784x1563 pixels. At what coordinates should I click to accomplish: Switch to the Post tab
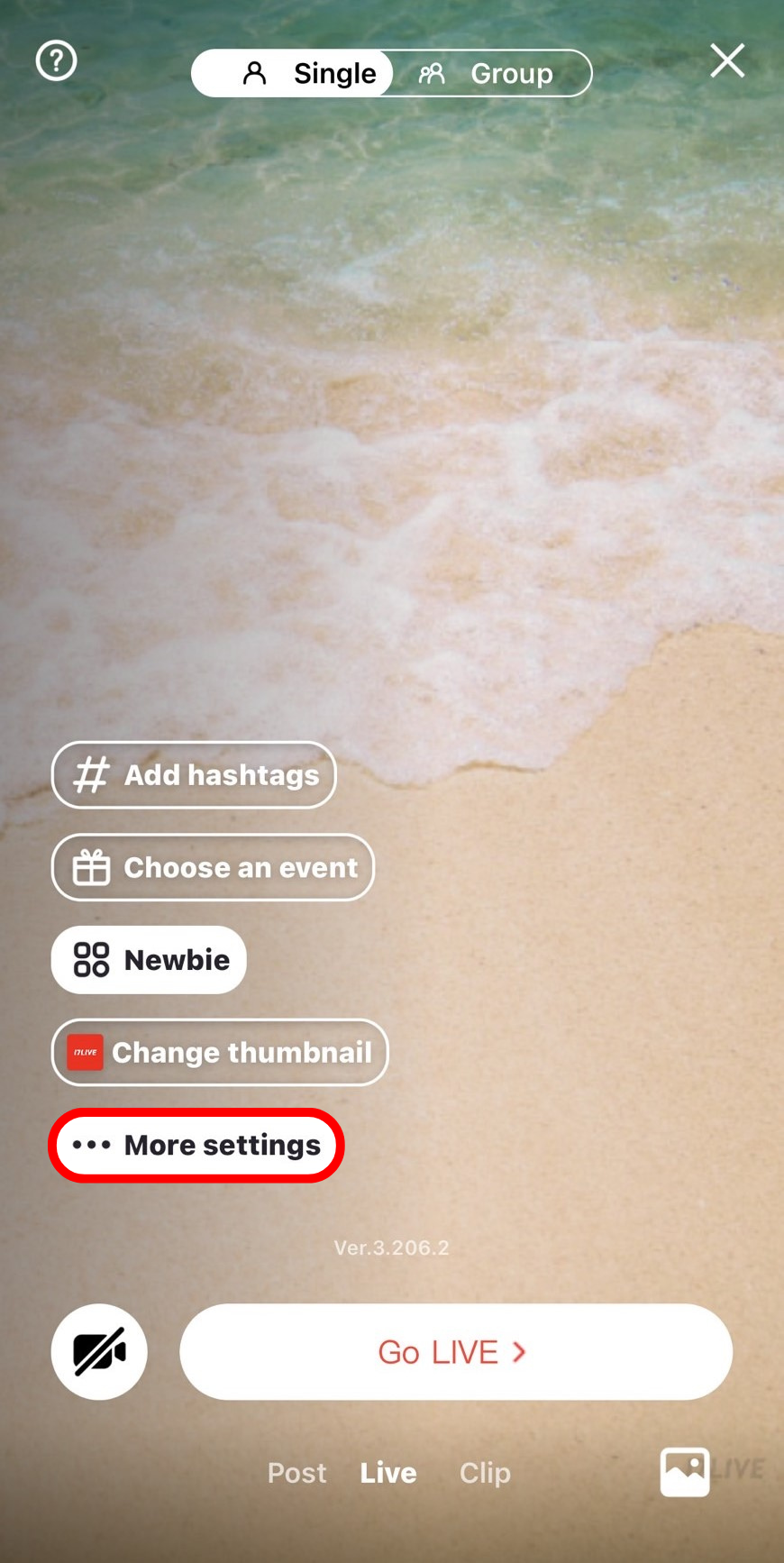click(x=296, y=1473)
